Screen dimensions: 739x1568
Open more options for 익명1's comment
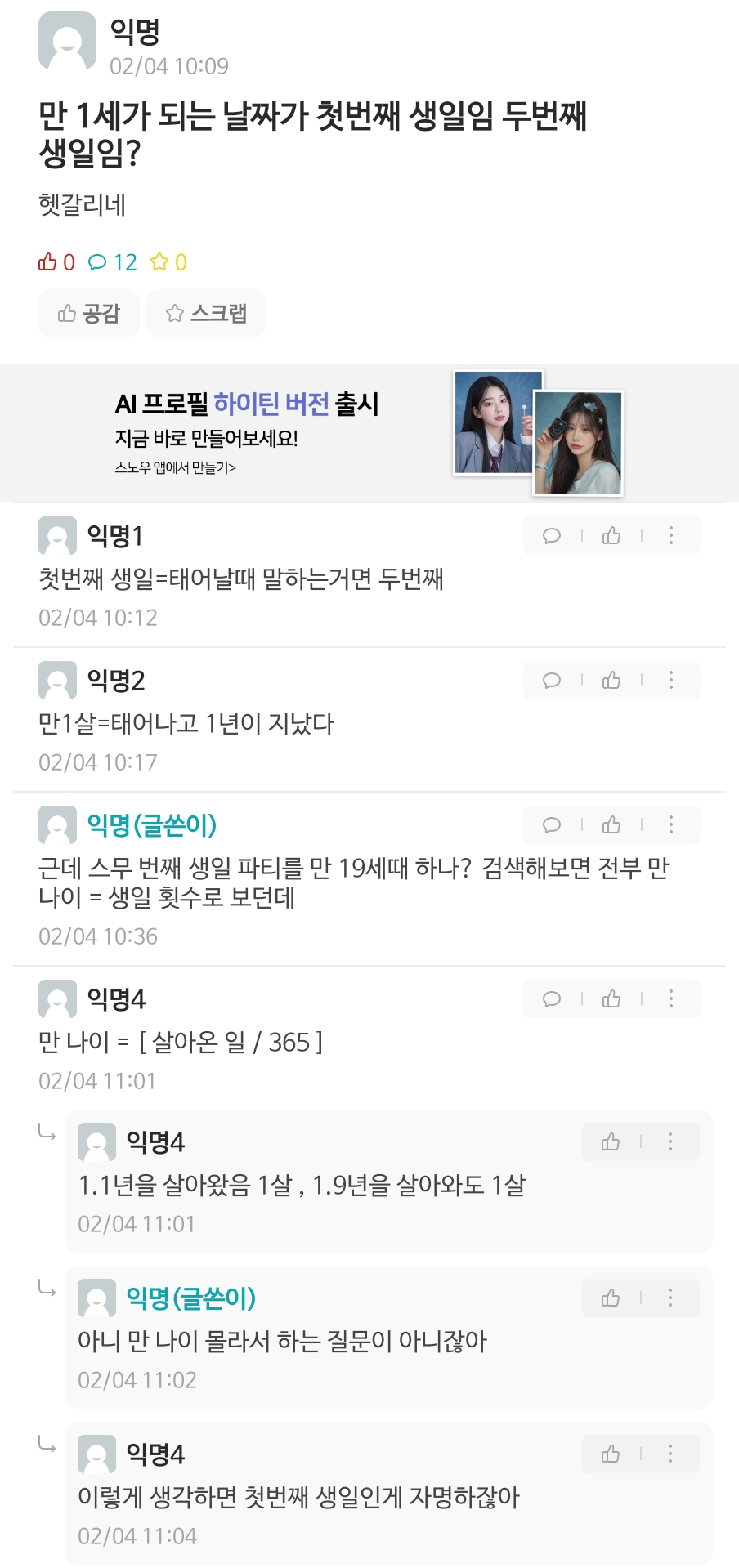[671, 536]
